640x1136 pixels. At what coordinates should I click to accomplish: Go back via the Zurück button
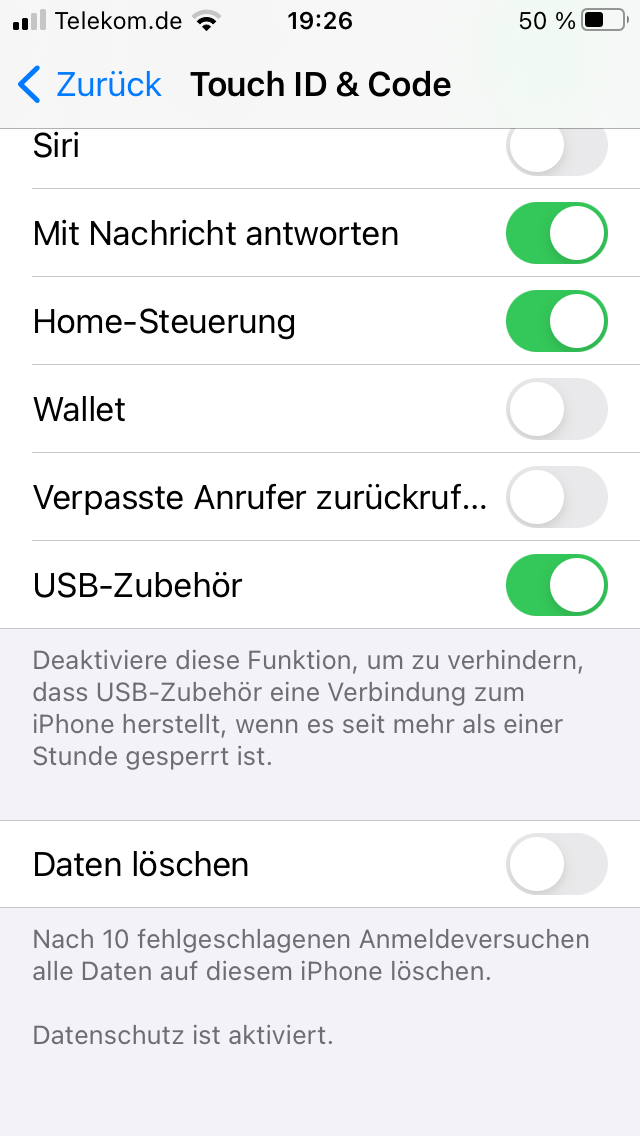click(90, 85)
